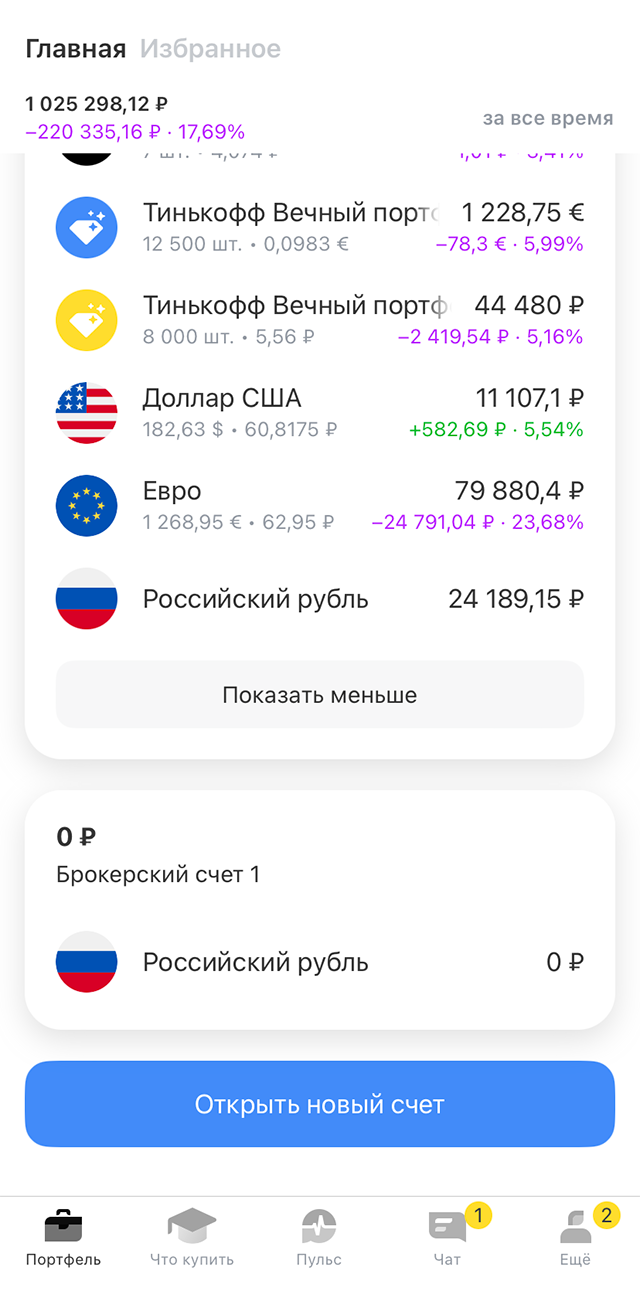640x1300 pixels.
Task: Go to the Портфель tab
Action: pos(64,1238)
